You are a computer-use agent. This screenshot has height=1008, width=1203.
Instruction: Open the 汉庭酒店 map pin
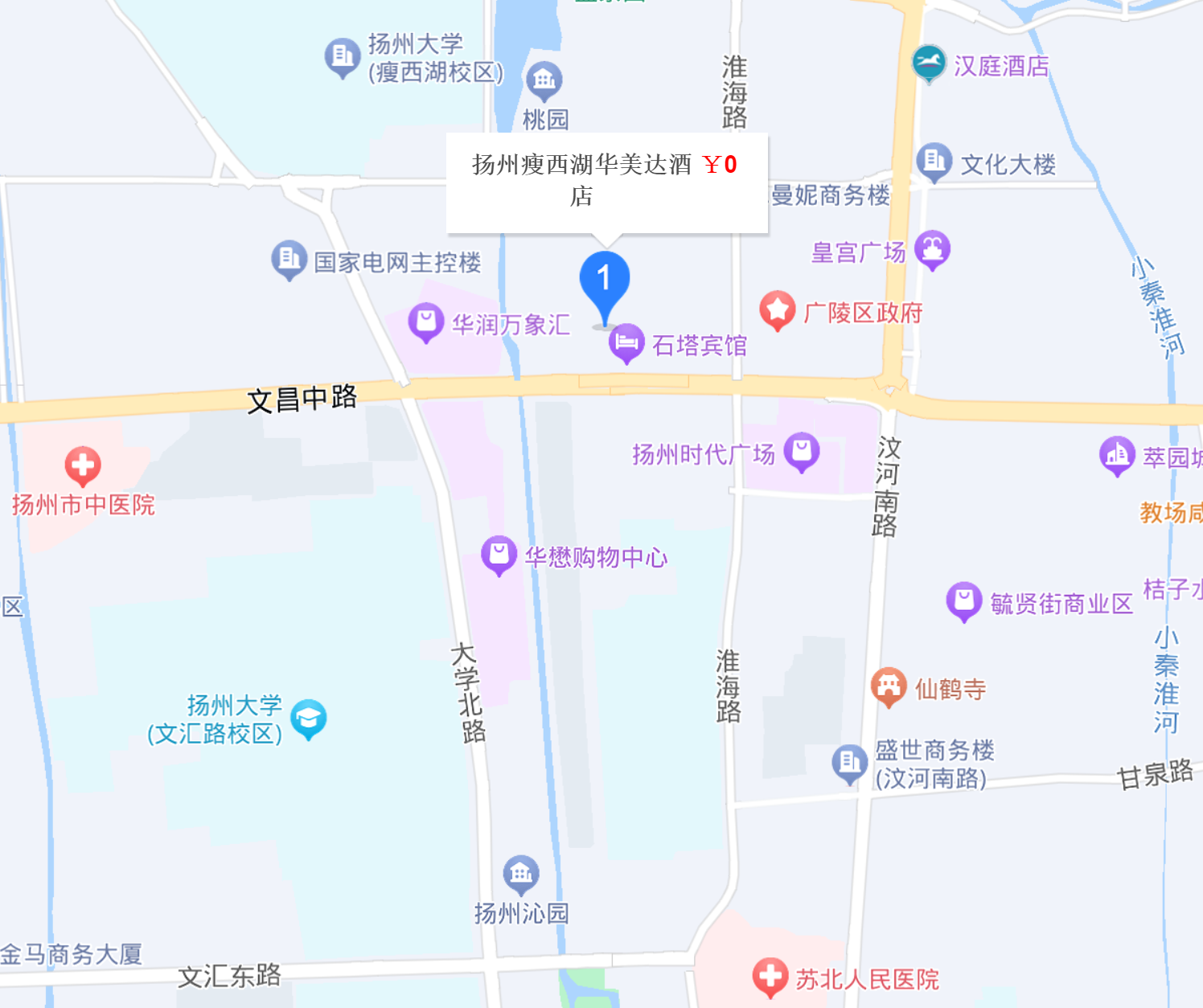coord(929,63)
